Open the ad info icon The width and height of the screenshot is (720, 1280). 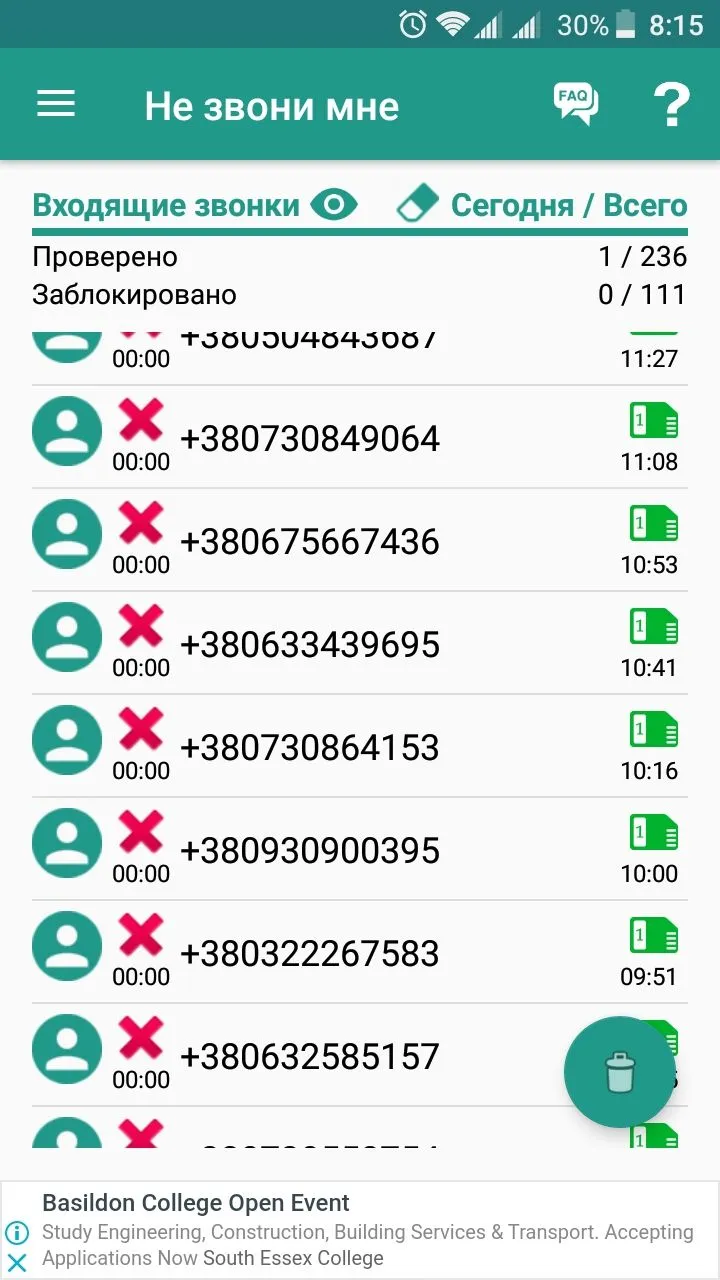pyautogui.click(x=17, y=1232)
